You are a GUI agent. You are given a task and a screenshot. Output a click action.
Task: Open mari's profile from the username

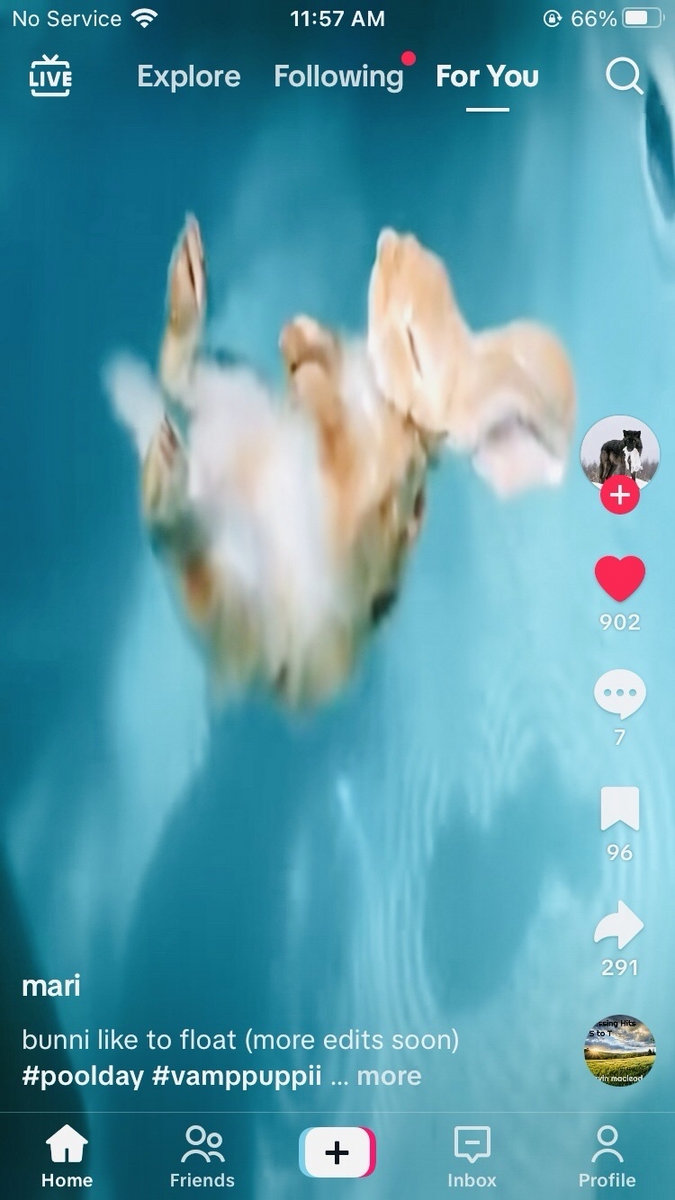[x=51, y=986]
